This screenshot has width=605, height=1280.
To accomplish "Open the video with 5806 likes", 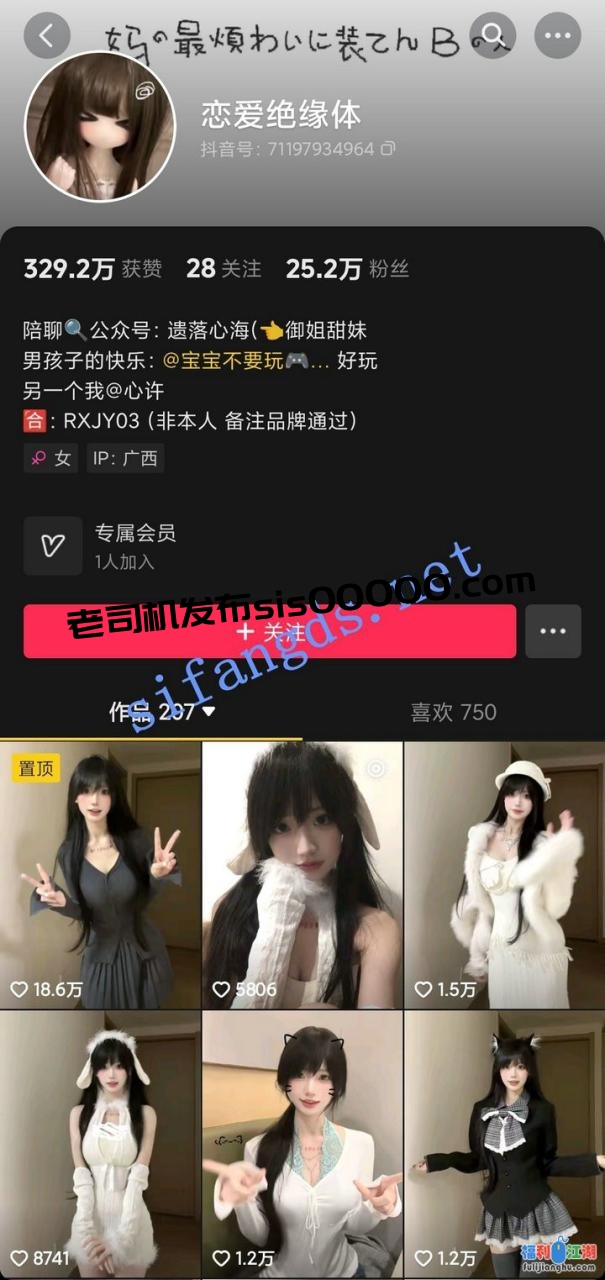I will click(x=302, y=875).
